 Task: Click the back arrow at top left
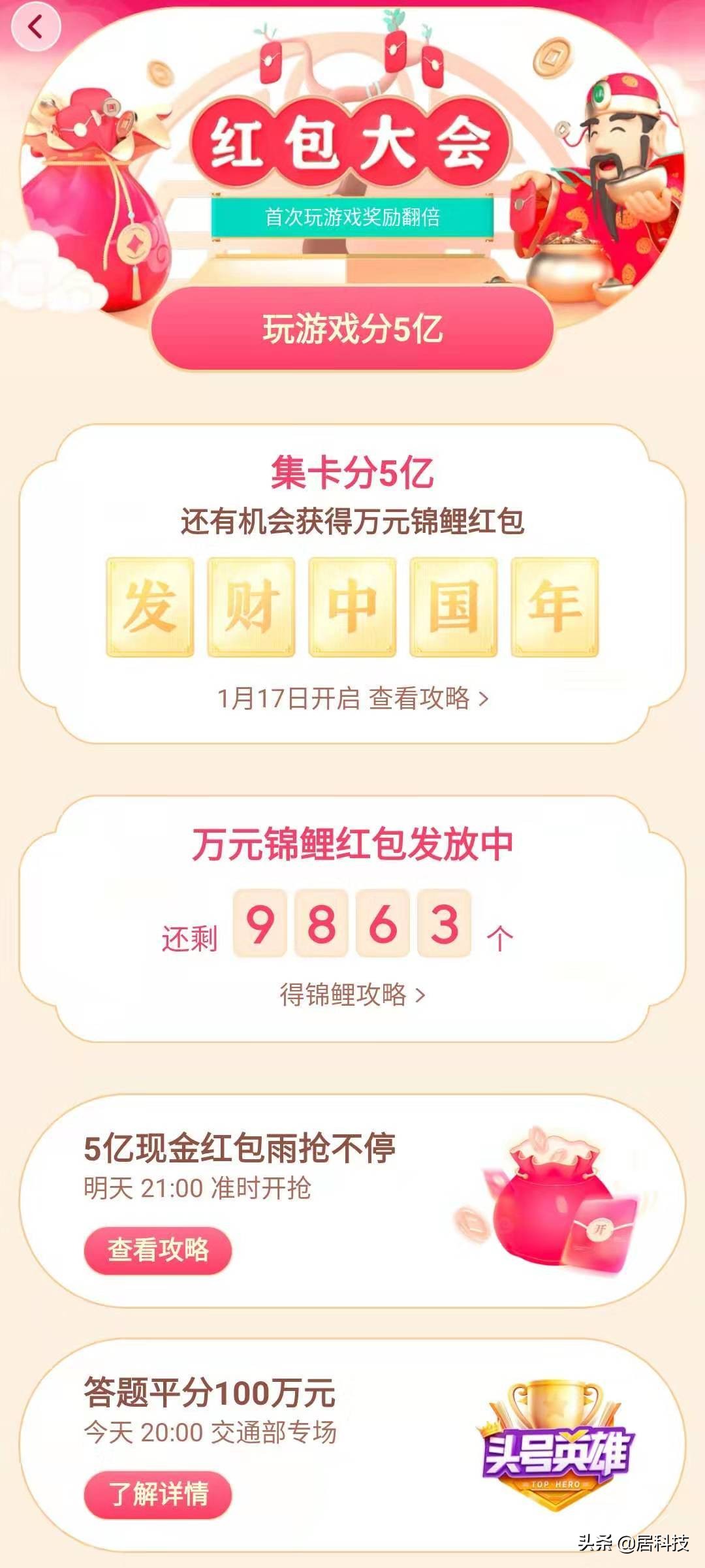(x=37, y=27)
